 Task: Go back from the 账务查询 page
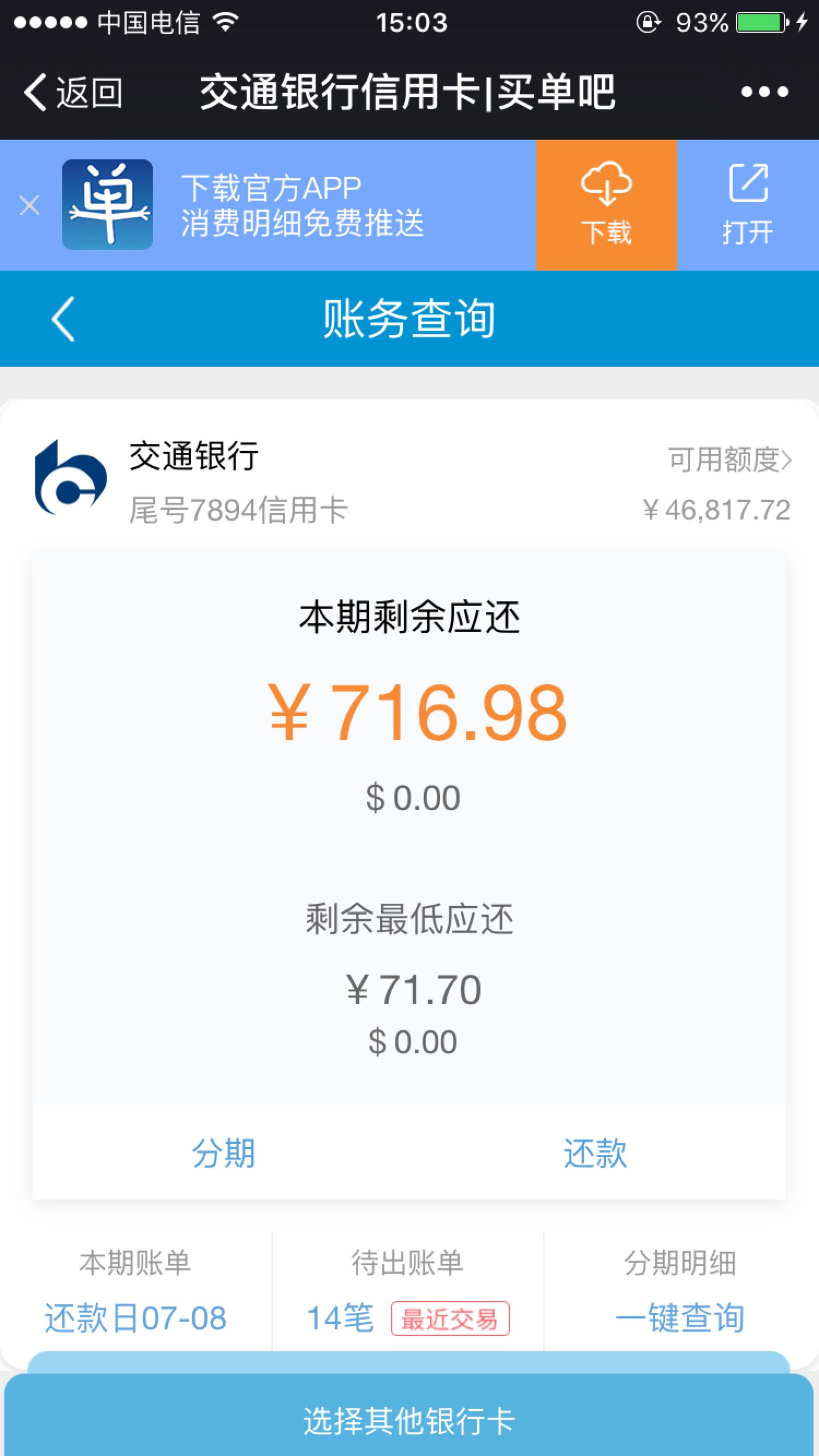tap(63, 319)
